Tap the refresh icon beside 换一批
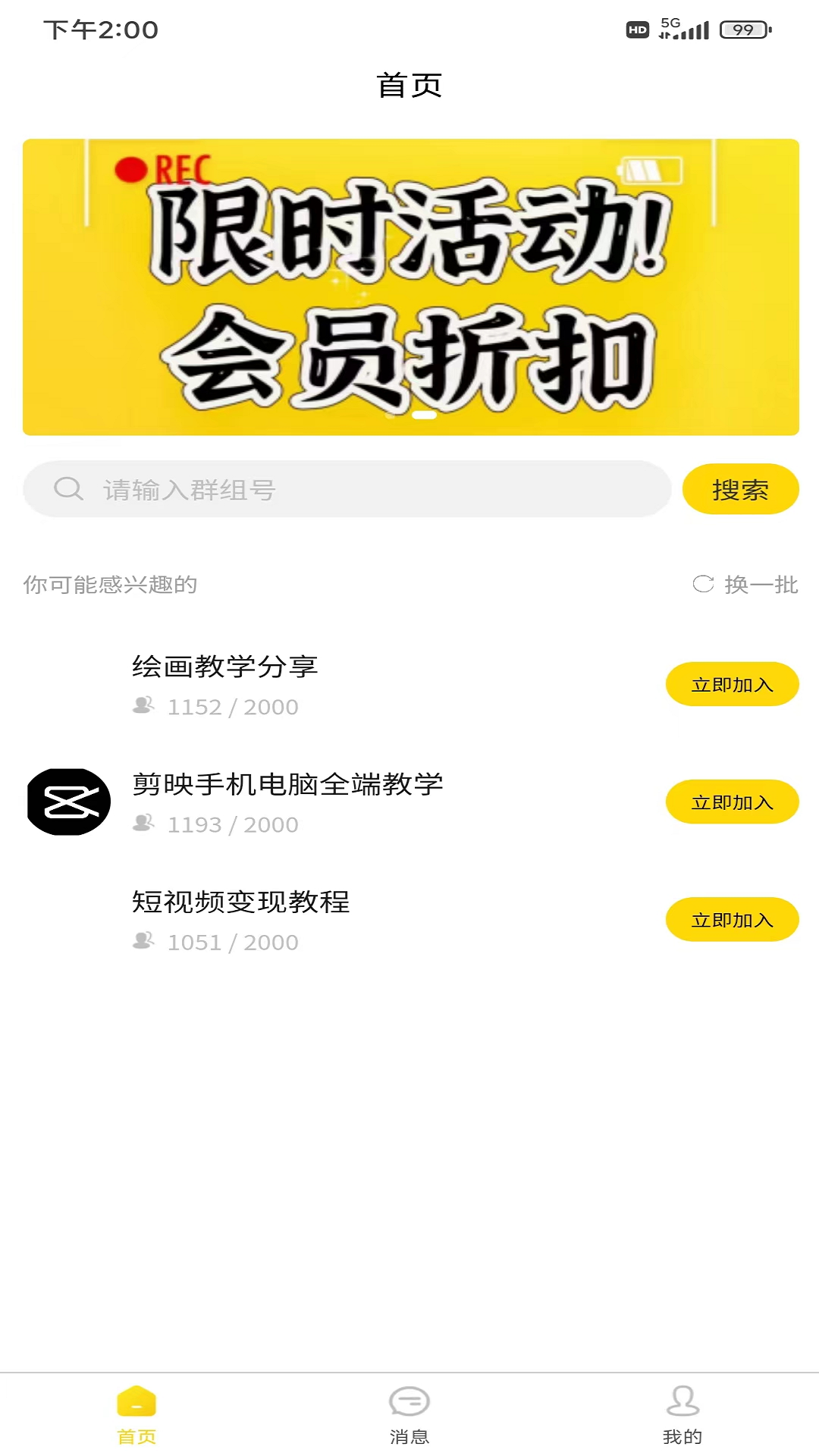 (x=702, y=584)
